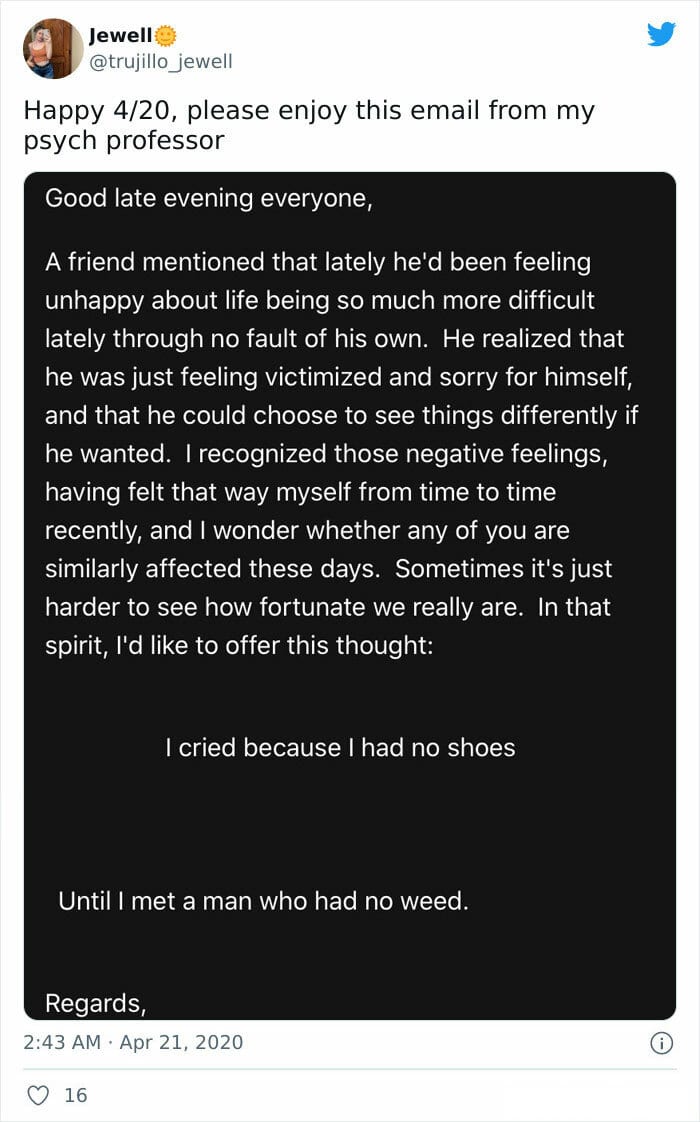Screen dimensions: 700x1122
Task: Like the tweet with the heart icon
Action: [37, 1095]
